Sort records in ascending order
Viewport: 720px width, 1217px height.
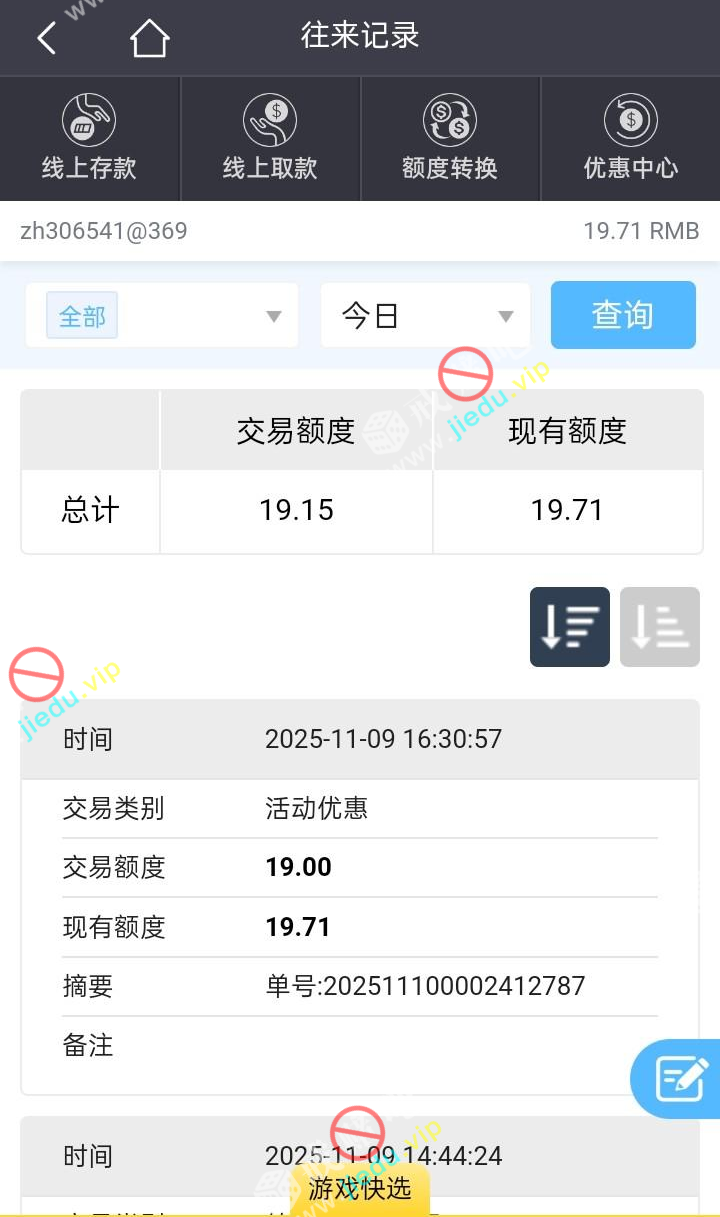(659, 627)
